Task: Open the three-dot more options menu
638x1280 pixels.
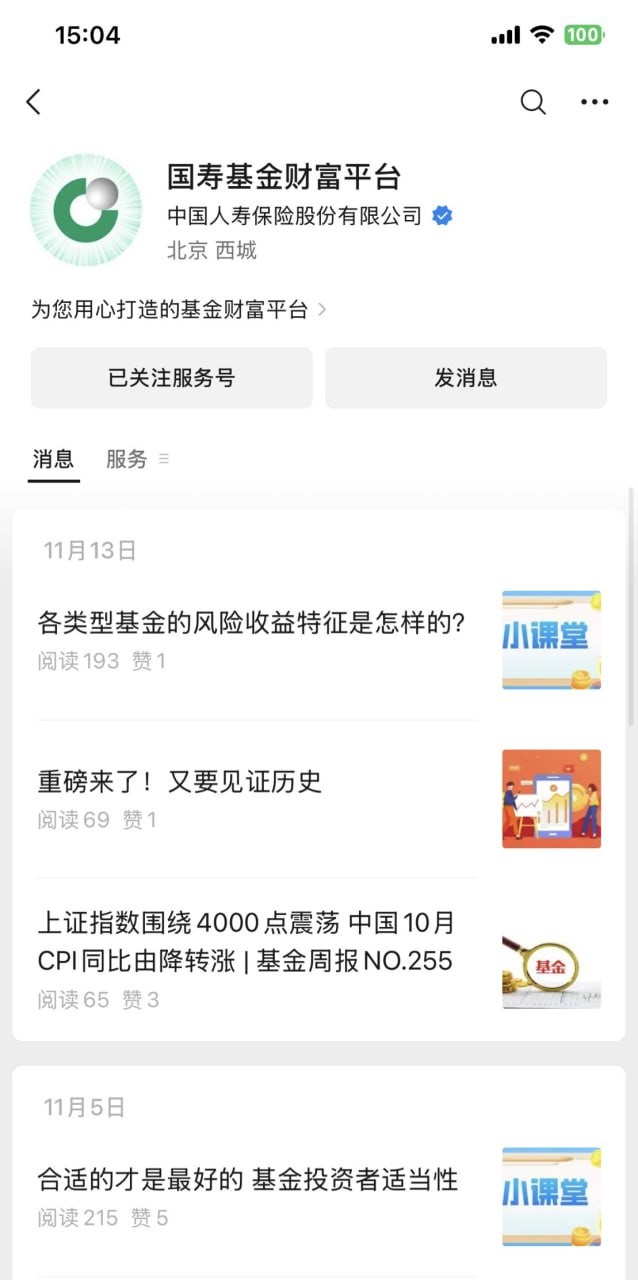Action: [x=595, y=101]
